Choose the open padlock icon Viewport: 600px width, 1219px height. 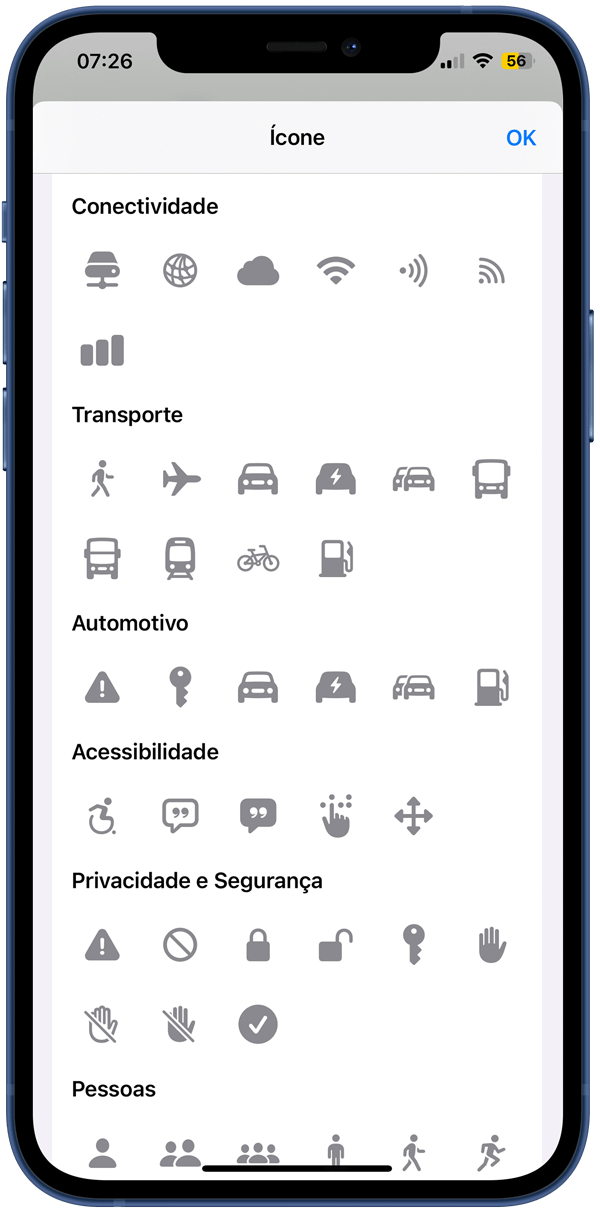[x=336, y=945]
